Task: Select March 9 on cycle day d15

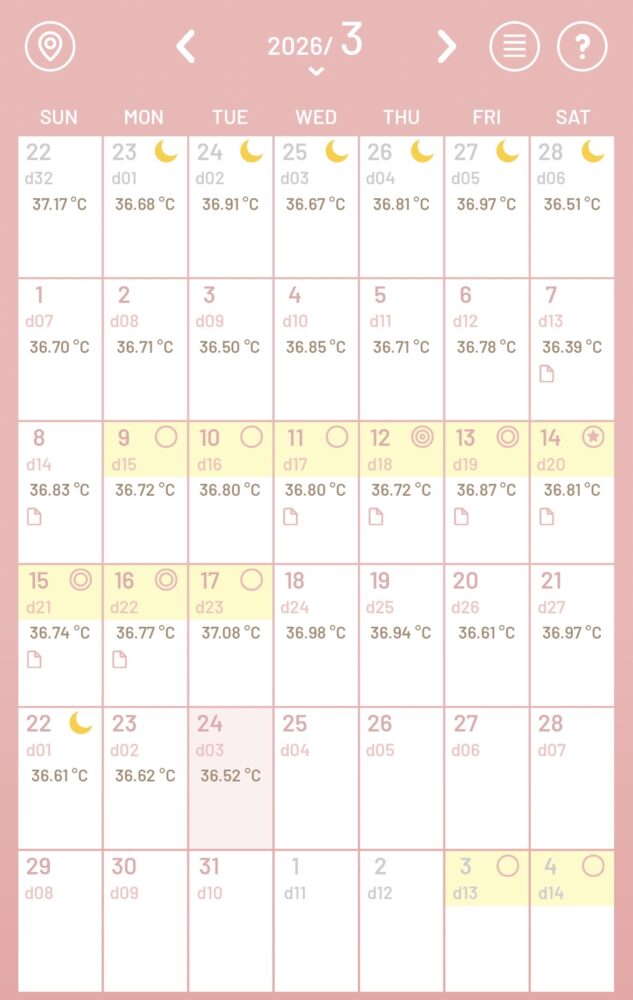Action: [145, 492]
